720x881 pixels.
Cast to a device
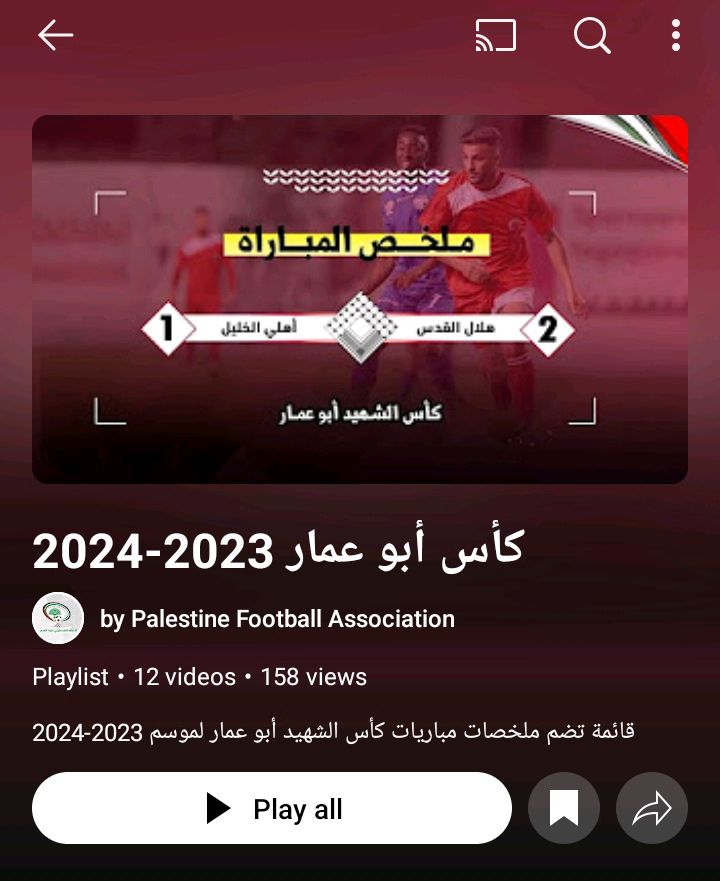click(495, 36)
